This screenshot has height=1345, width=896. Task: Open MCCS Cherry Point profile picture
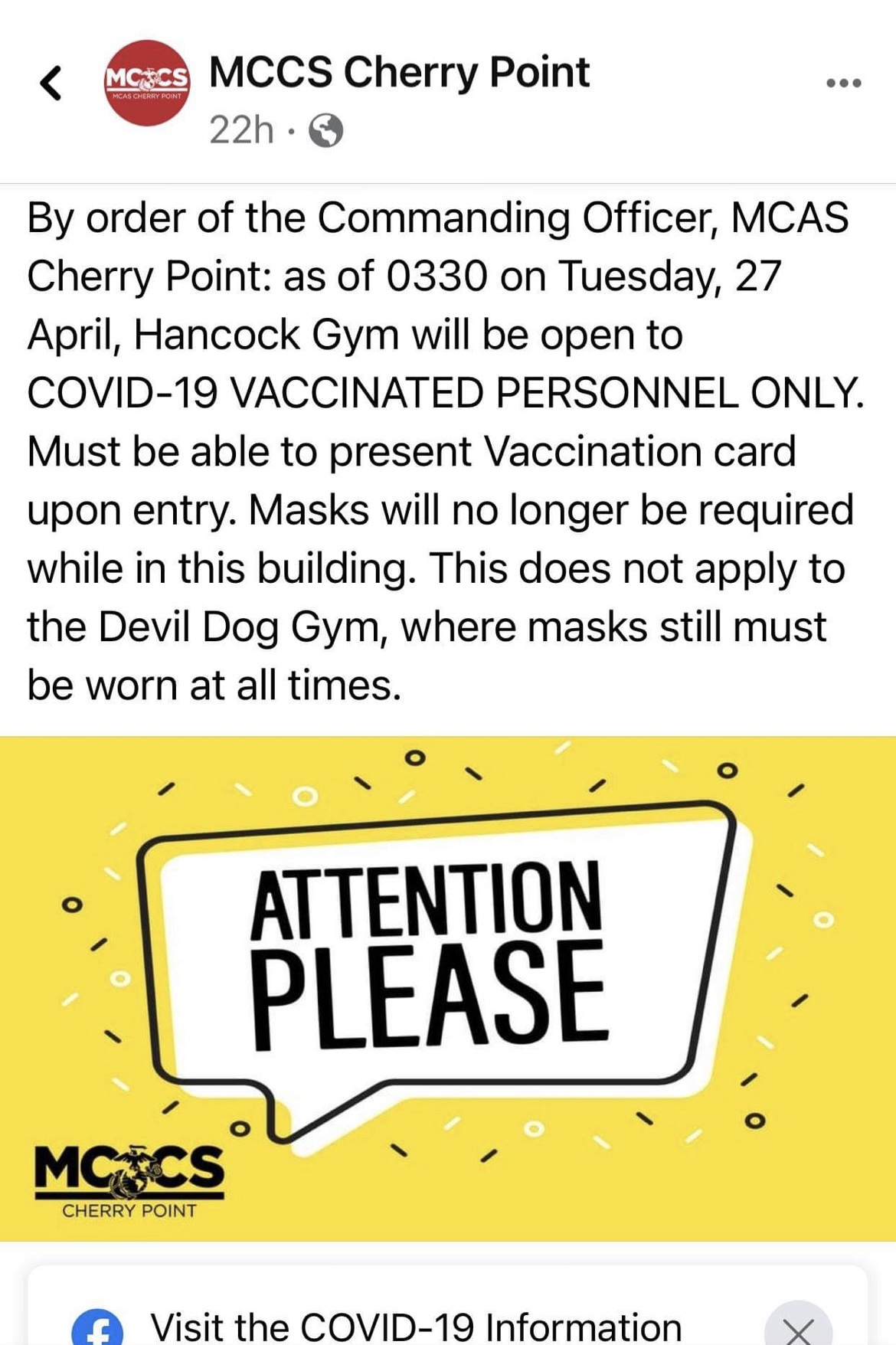tap(146, 83)
